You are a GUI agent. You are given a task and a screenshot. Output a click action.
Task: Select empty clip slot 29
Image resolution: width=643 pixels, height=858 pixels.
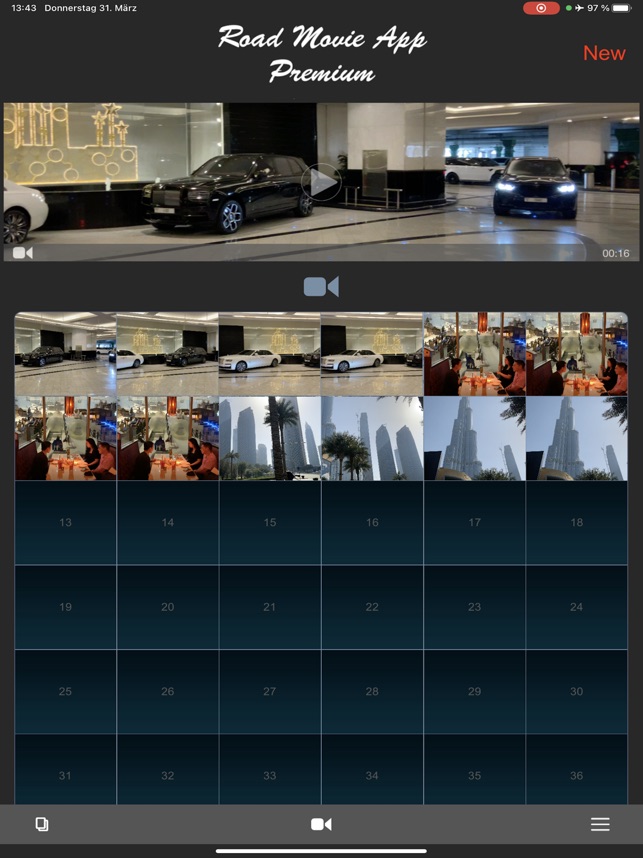tap(474, 692)
